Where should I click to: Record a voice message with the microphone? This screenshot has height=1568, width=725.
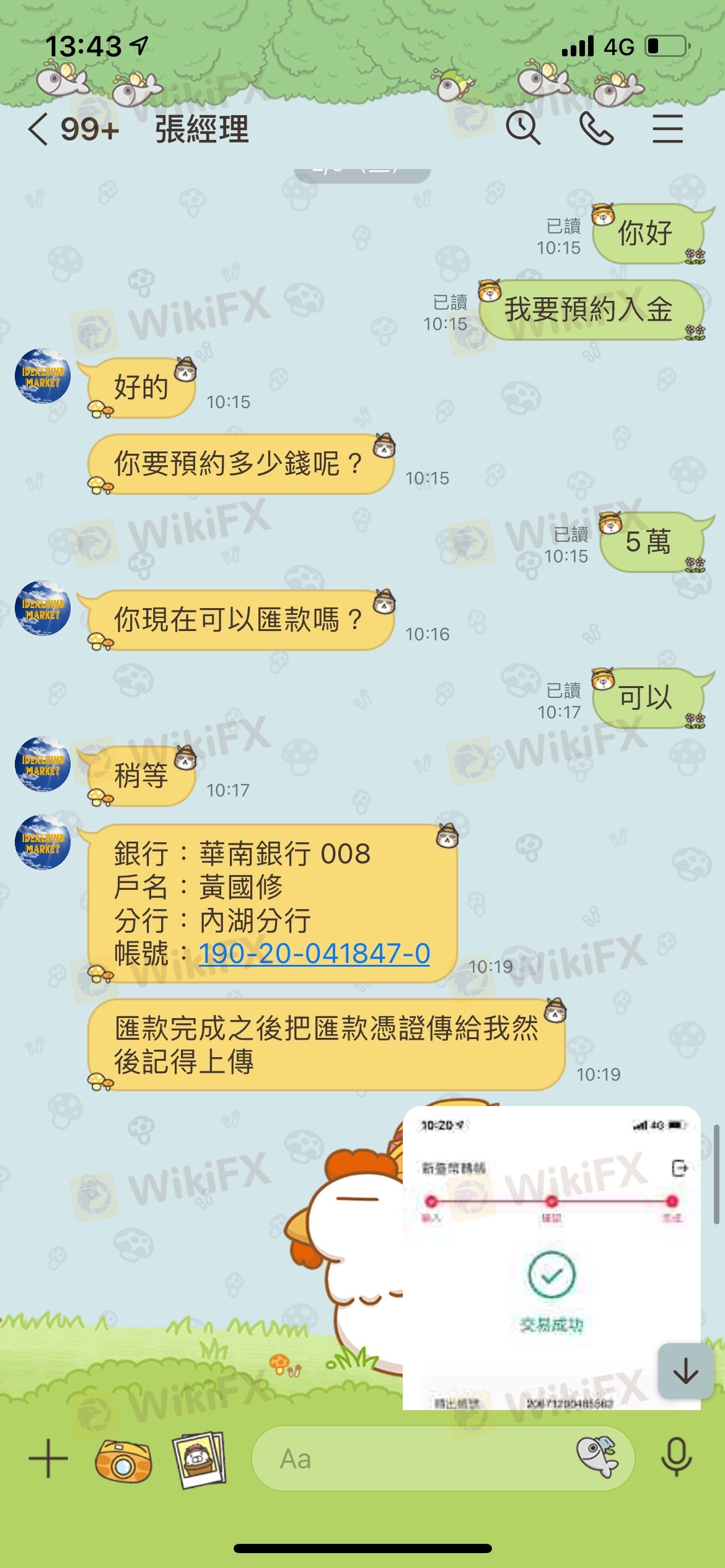click(676, 1458)
